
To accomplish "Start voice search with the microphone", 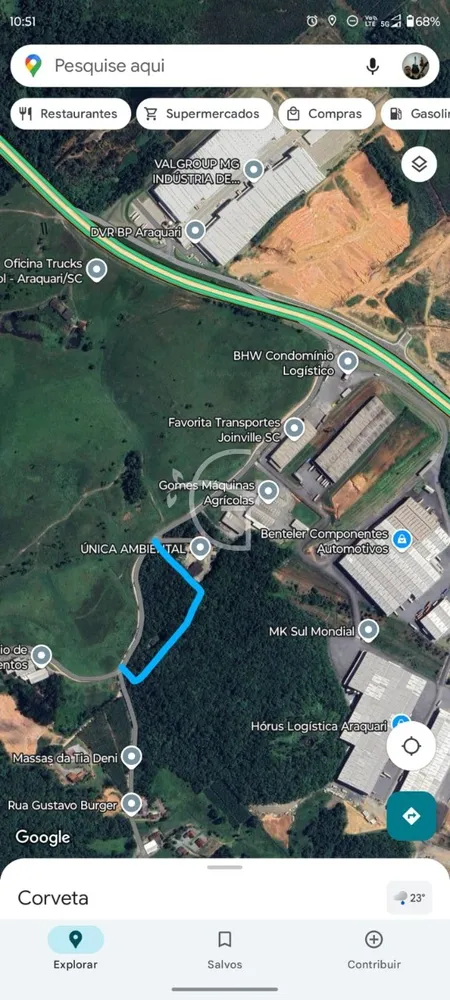I will [x=372, y=66].
